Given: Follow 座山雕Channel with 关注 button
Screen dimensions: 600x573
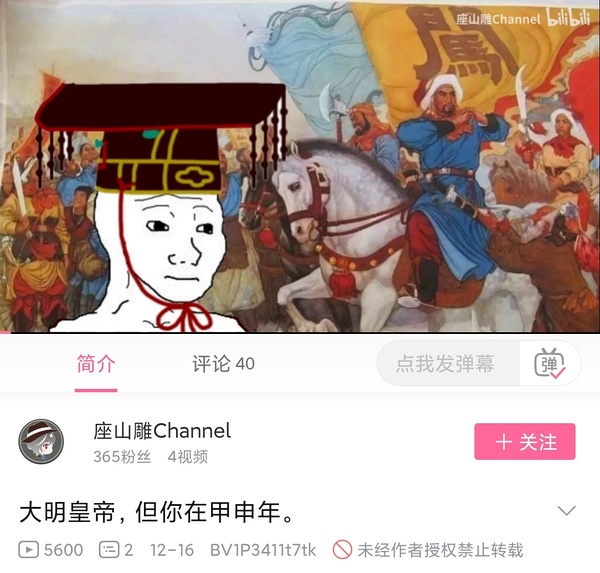Looking at the screenshot, I should point(524,441).
